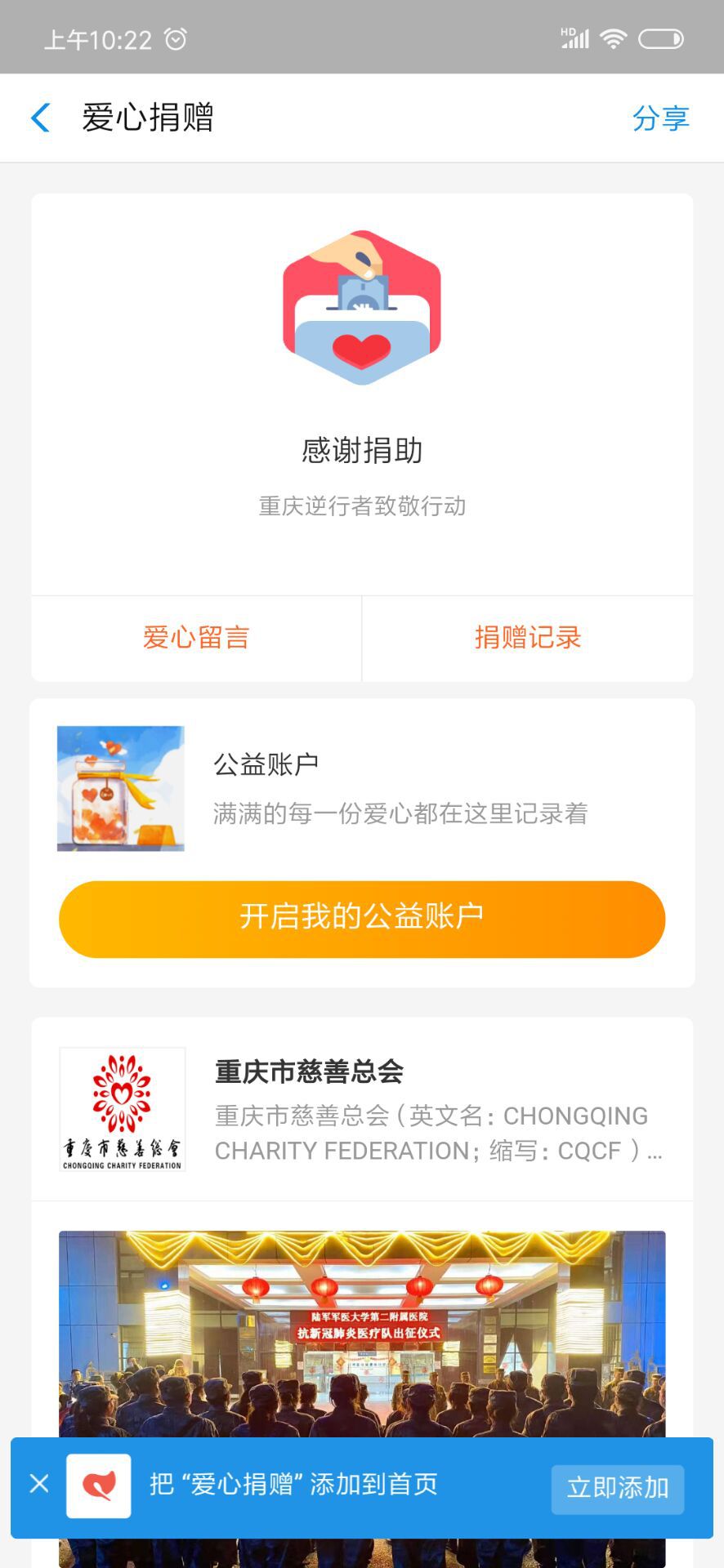Tap 开启我的公益账户 button
This screenshot has height=1568, width=724.
coord(362,919)
